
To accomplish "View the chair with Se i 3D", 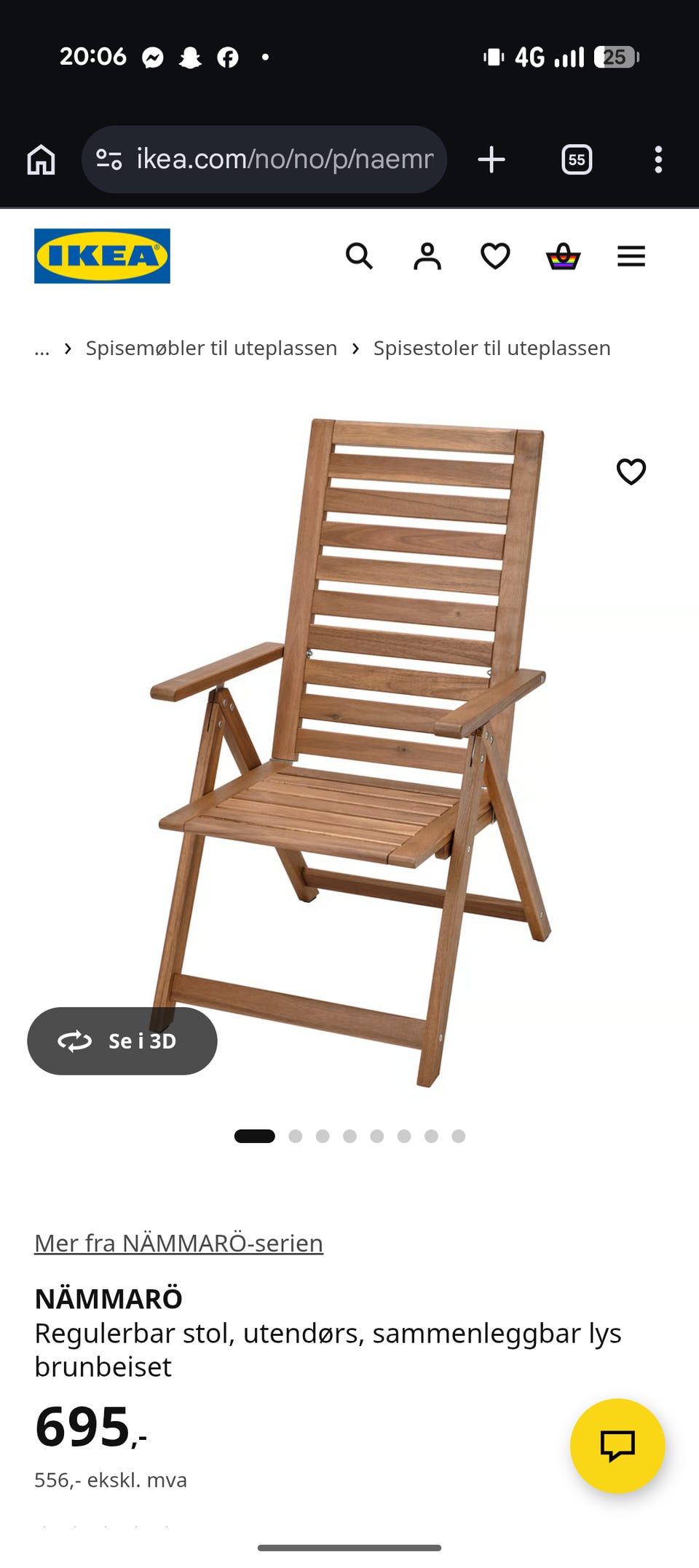I will [x=122, y=1040].
